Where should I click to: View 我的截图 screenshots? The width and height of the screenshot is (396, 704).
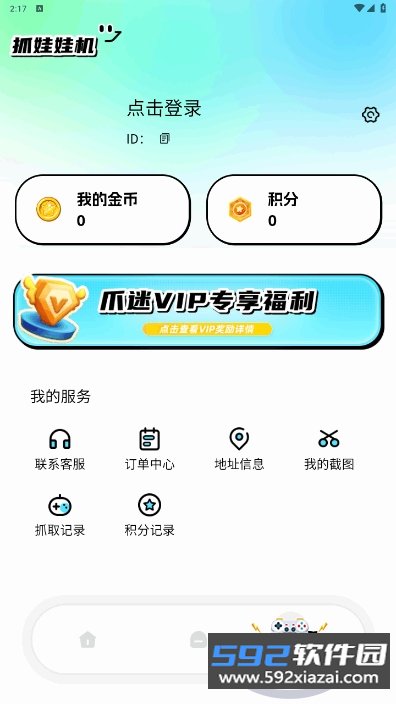pyautogui.click(x=329, y=449)
